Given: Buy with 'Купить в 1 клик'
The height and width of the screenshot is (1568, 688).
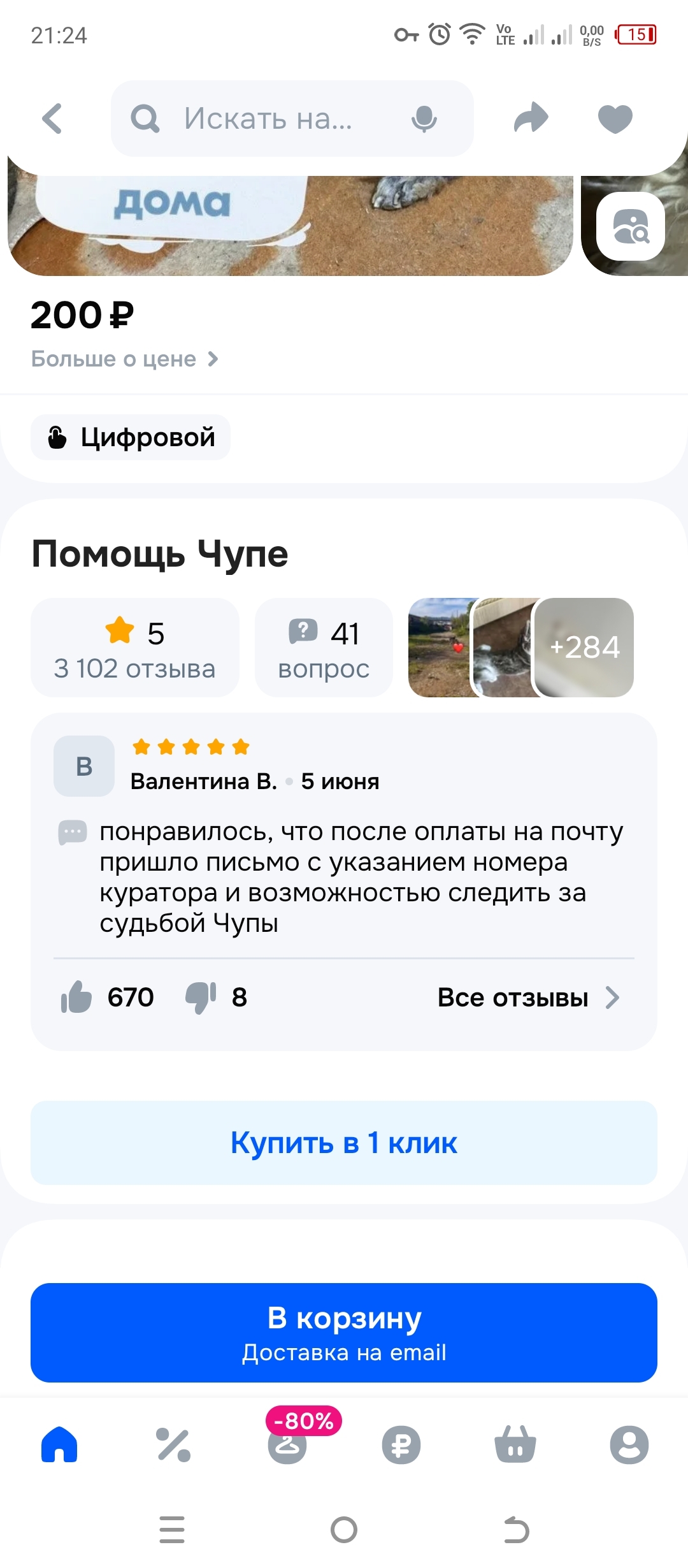Looking at the screenshot, I should (x=344, y=1143).
